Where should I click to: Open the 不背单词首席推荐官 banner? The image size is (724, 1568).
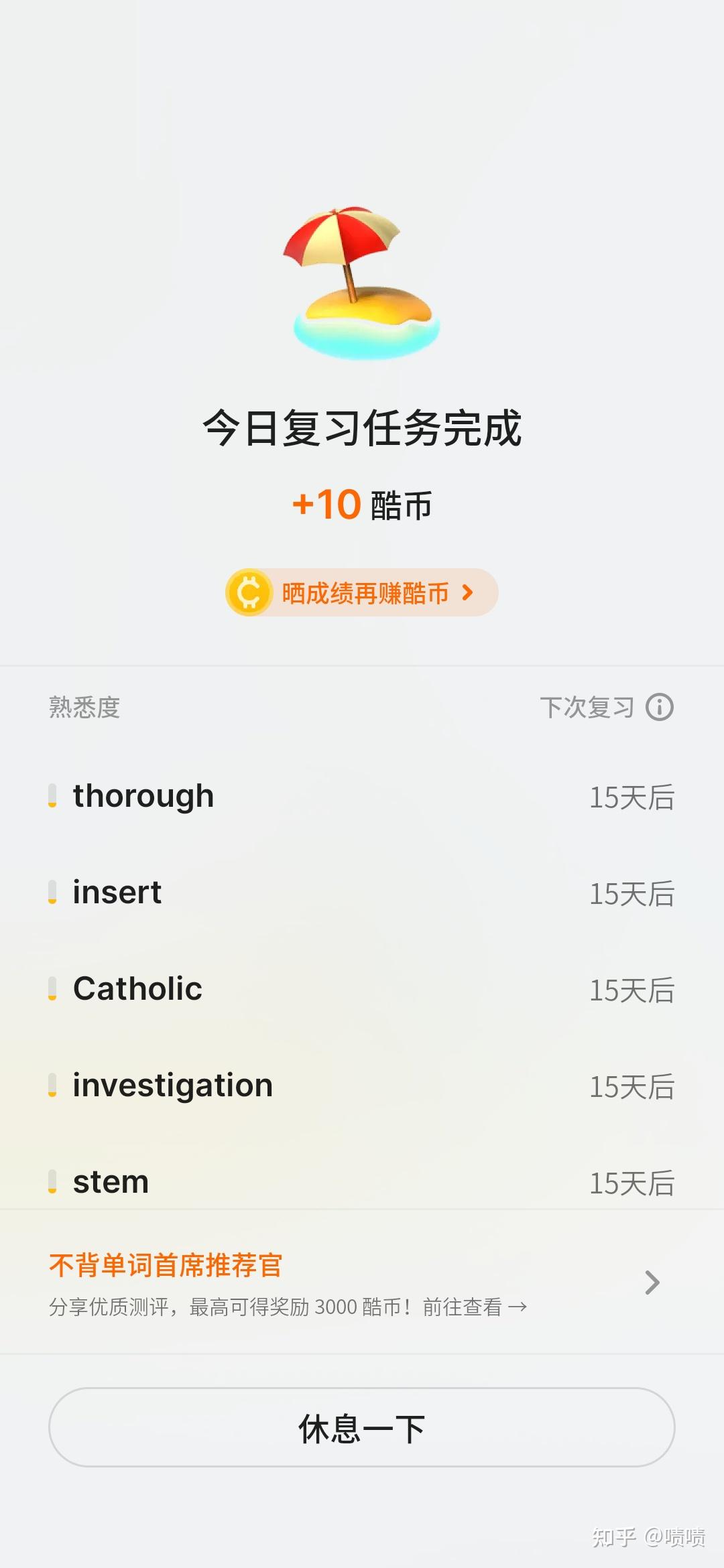coord(355,1283)
